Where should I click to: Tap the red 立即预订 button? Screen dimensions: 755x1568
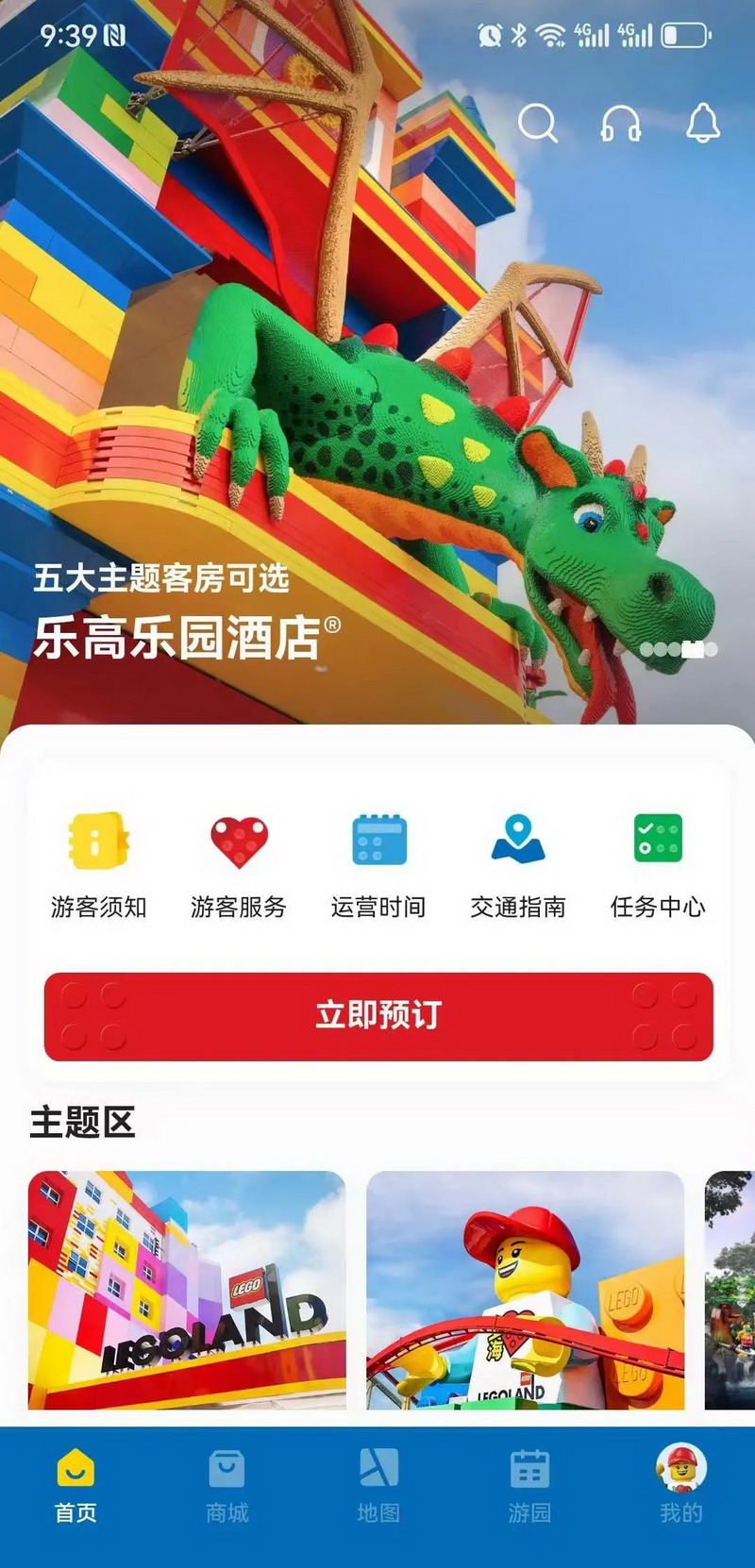tap(378, 1016)
